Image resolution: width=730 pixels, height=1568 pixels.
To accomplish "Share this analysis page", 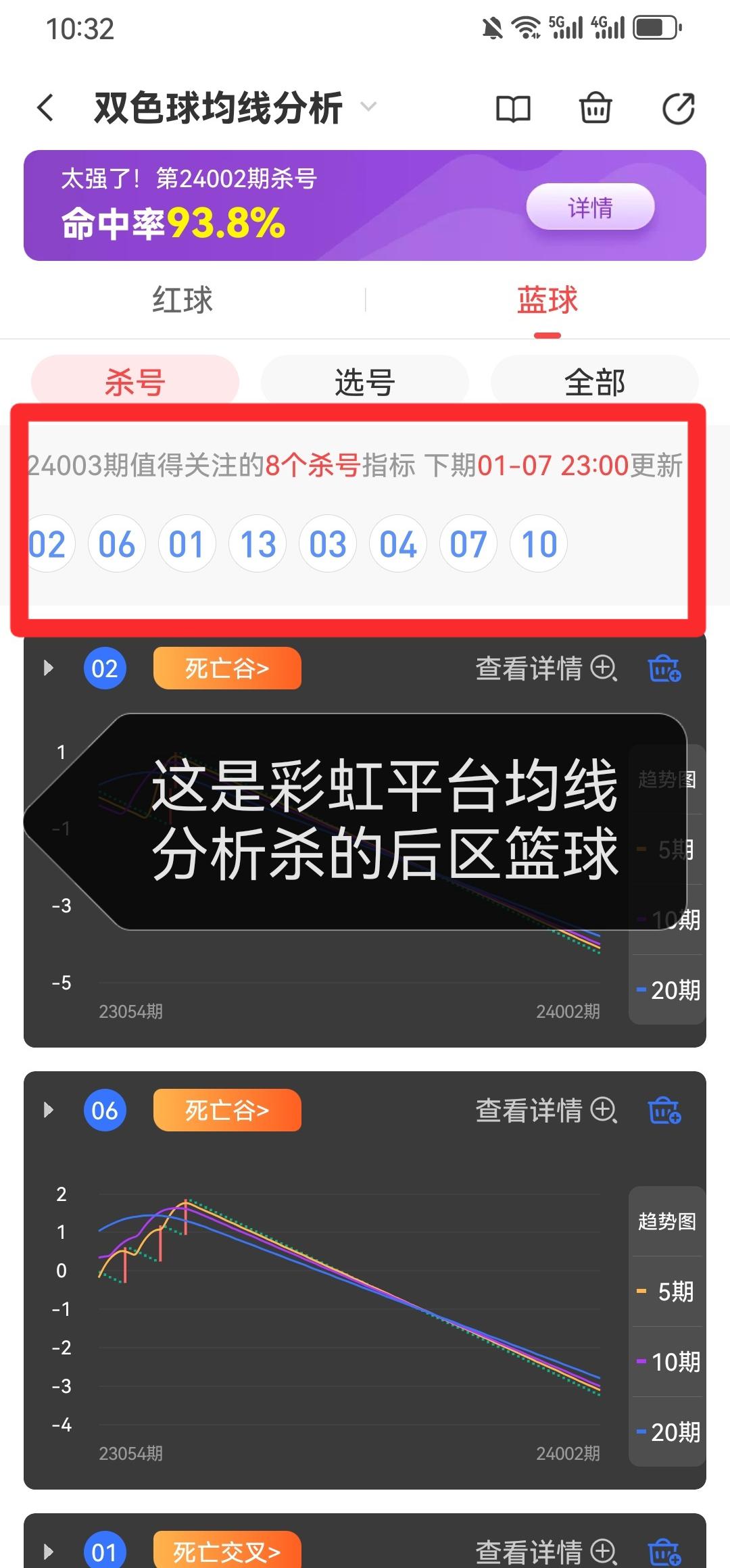I will pyautogui.click(x=678, y=109).
